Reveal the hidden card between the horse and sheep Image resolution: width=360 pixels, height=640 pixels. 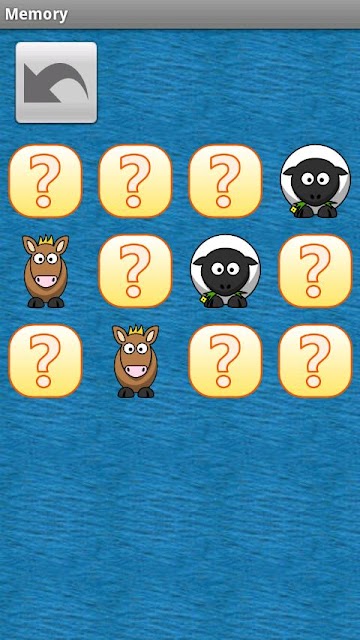(135, 271)
